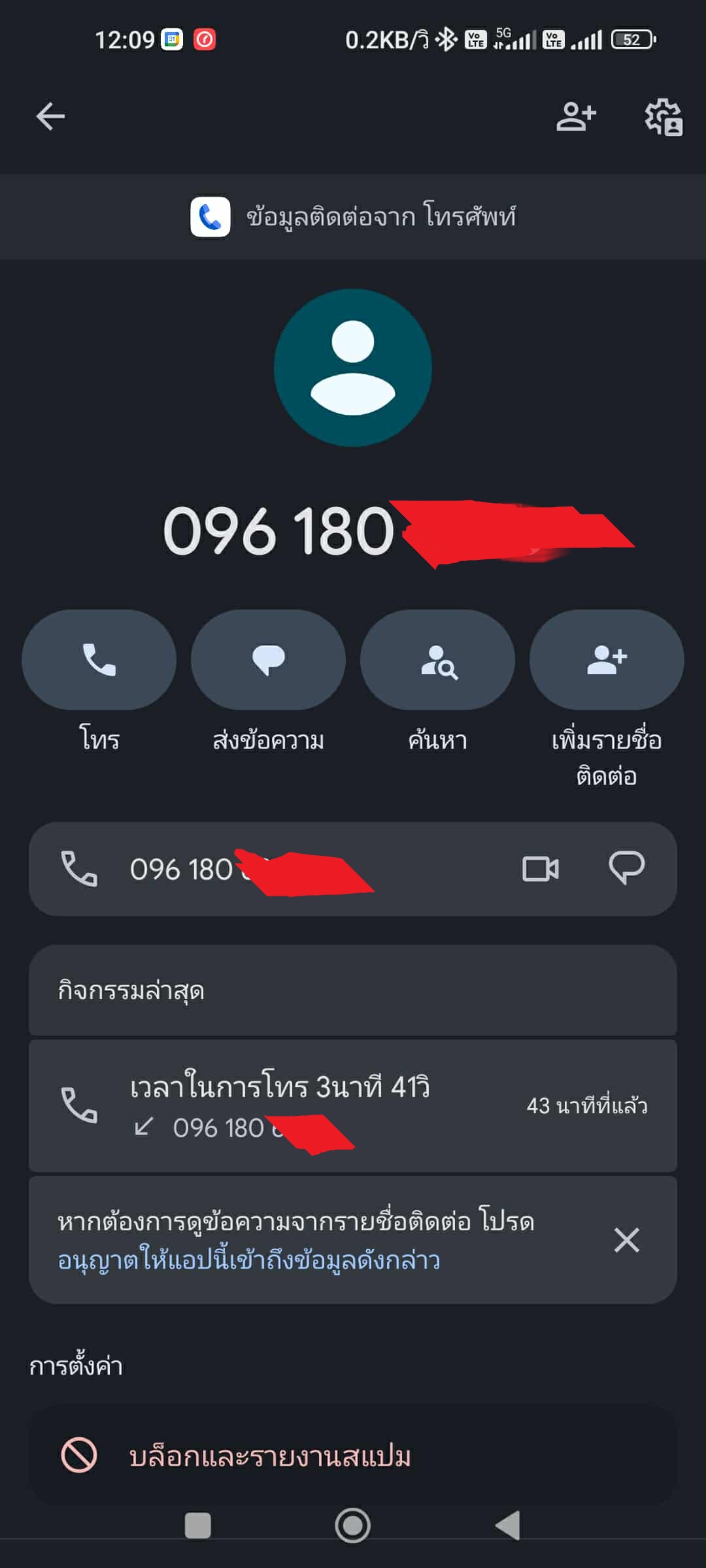The width and height of the screenshot is (706, 1568).
Task: Open the chat bubble icon in number row
Action: point(626,868)
